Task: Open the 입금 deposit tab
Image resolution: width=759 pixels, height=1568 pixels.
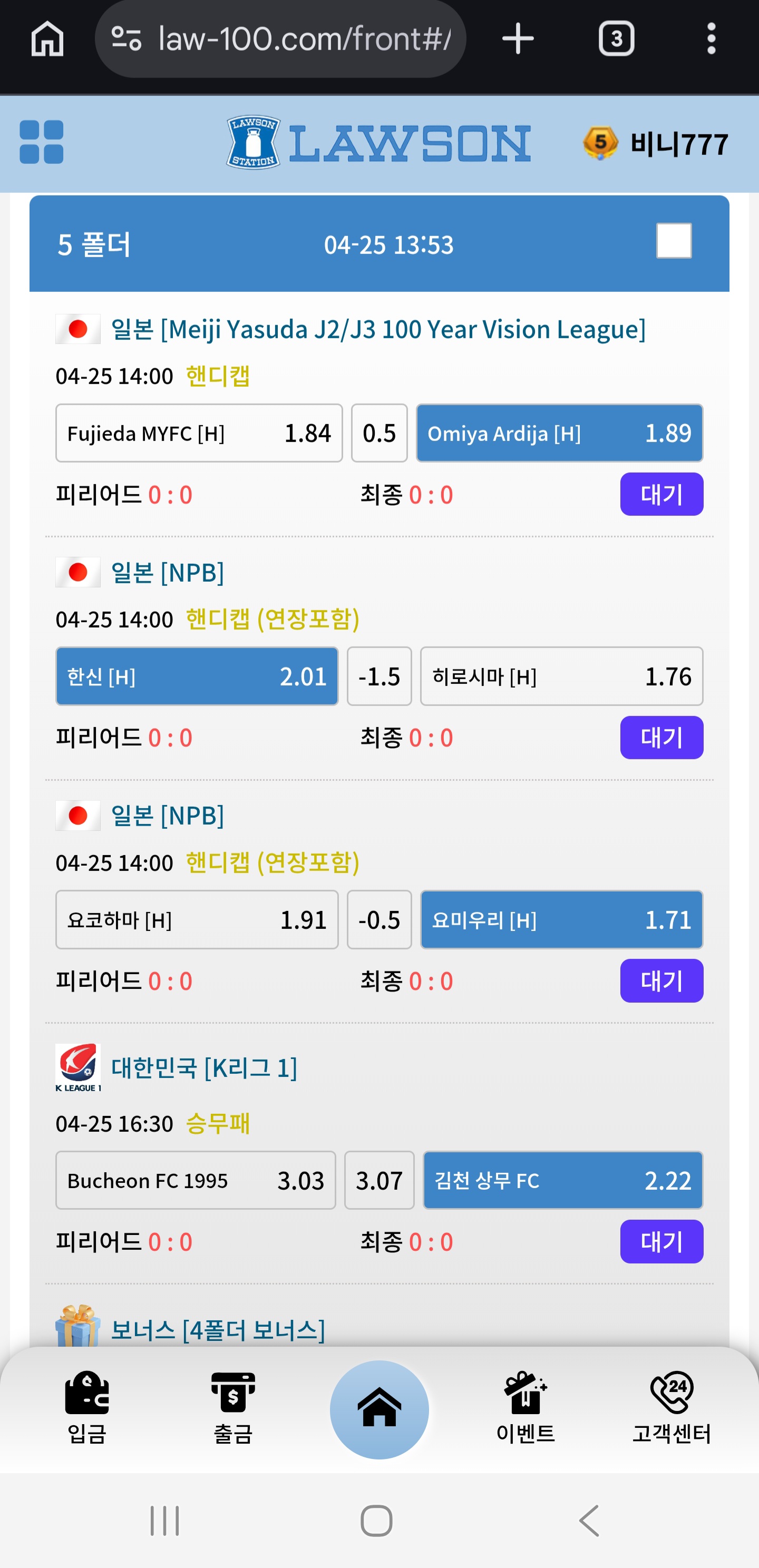Action: tap(86, 1408)
